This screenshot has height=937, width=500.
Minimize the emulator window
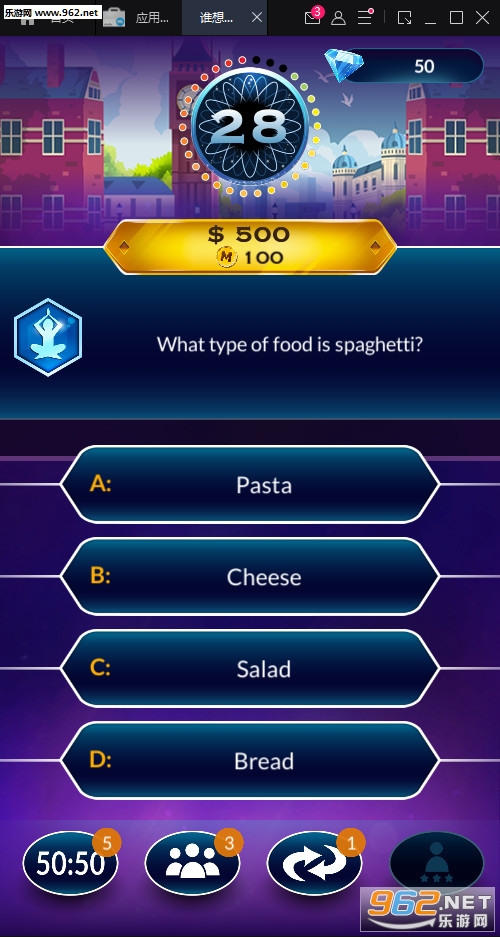[430, 18]
